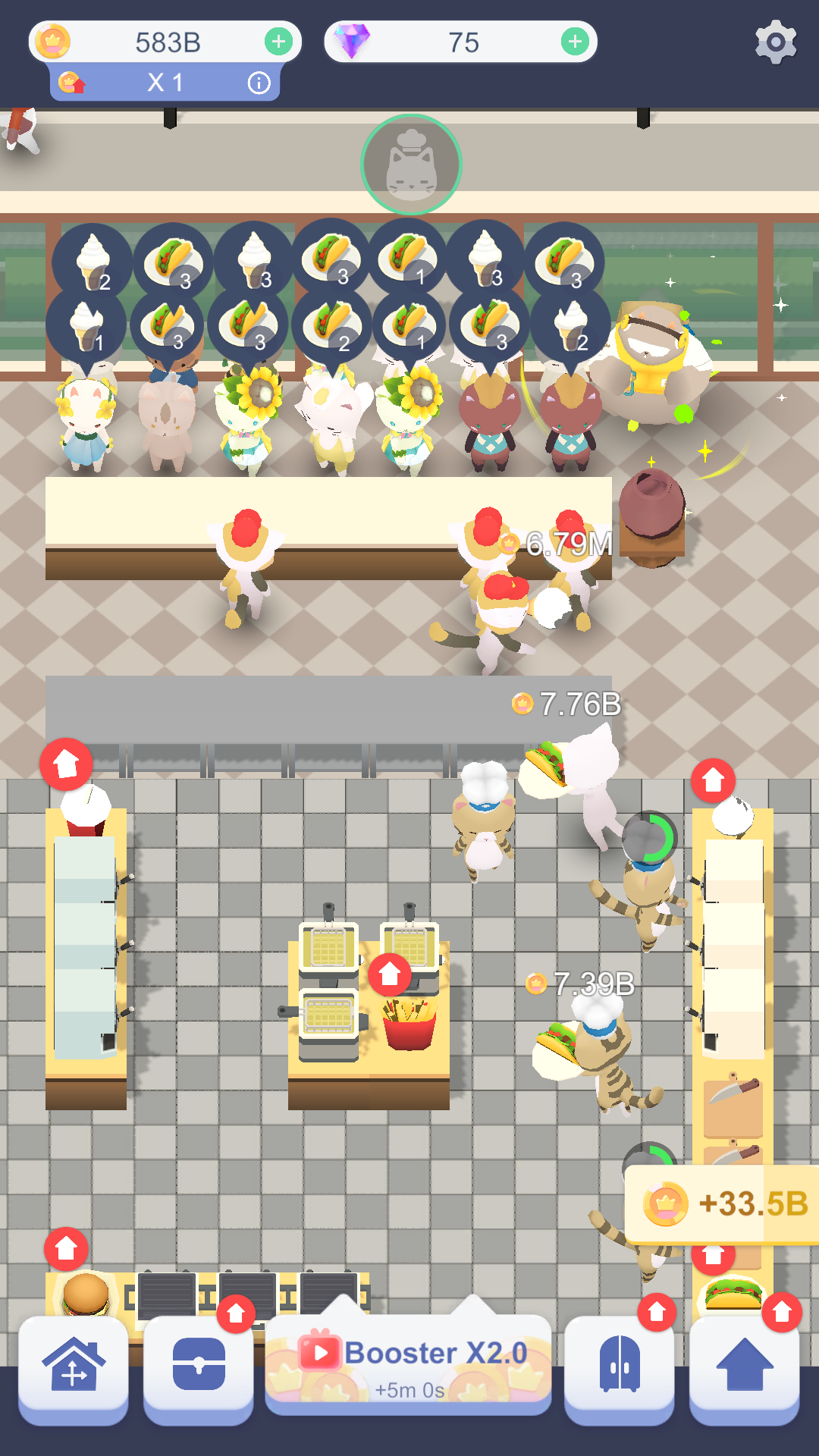Open the settings gear
Viewport: 819px width, 1456px height.
coord(775,42)
